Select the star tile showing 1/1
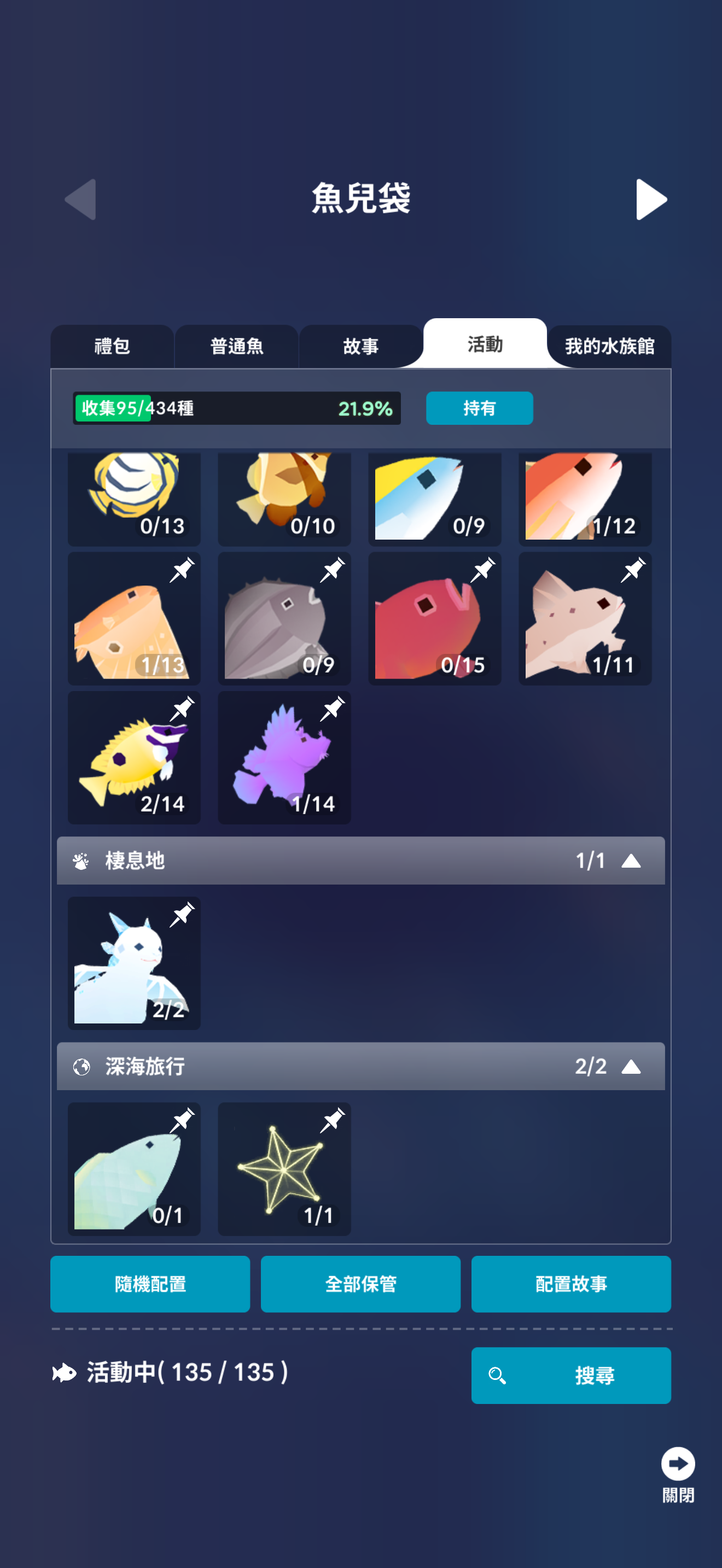This screenshot has height=1568, width=722. [x=284, y=1169]
